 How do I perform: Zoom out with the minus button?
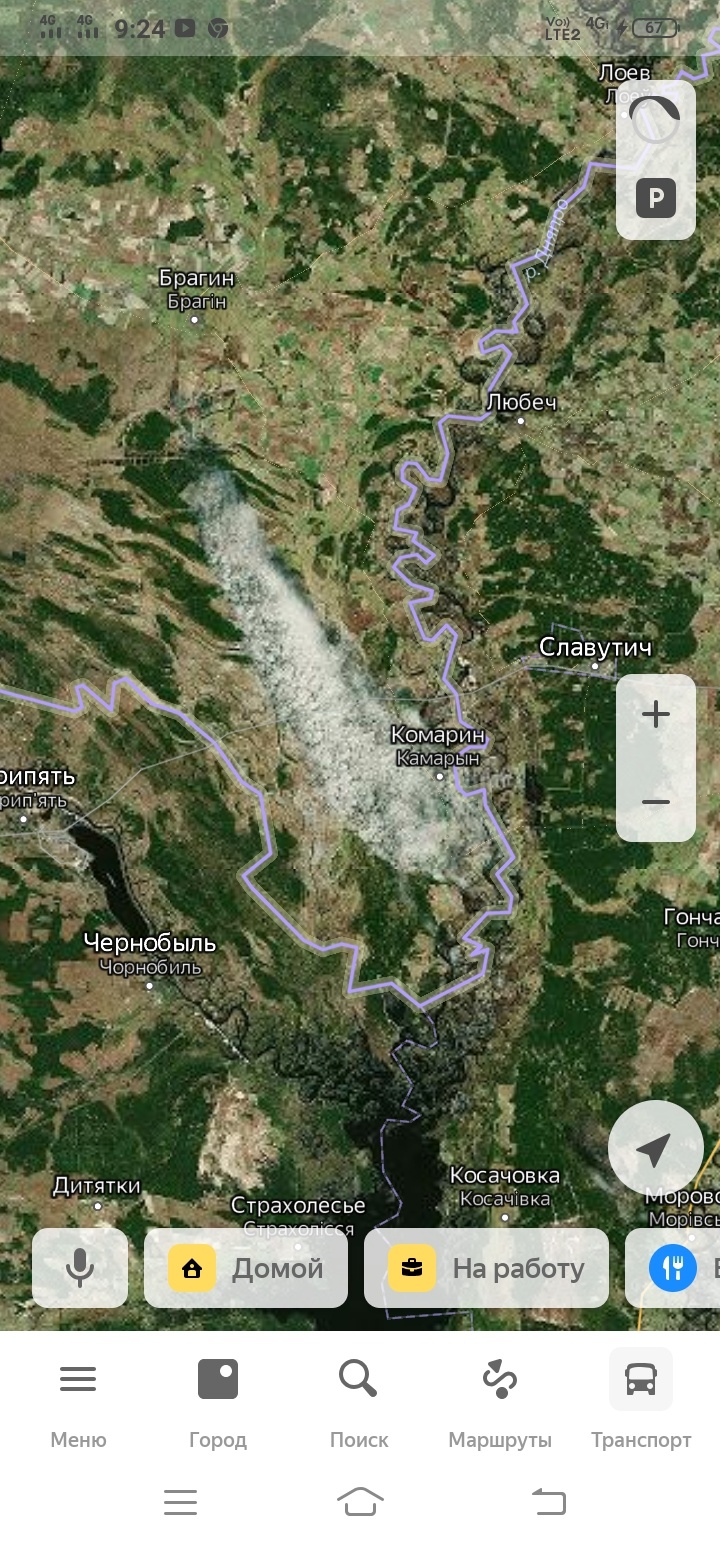tap(656, 801)
